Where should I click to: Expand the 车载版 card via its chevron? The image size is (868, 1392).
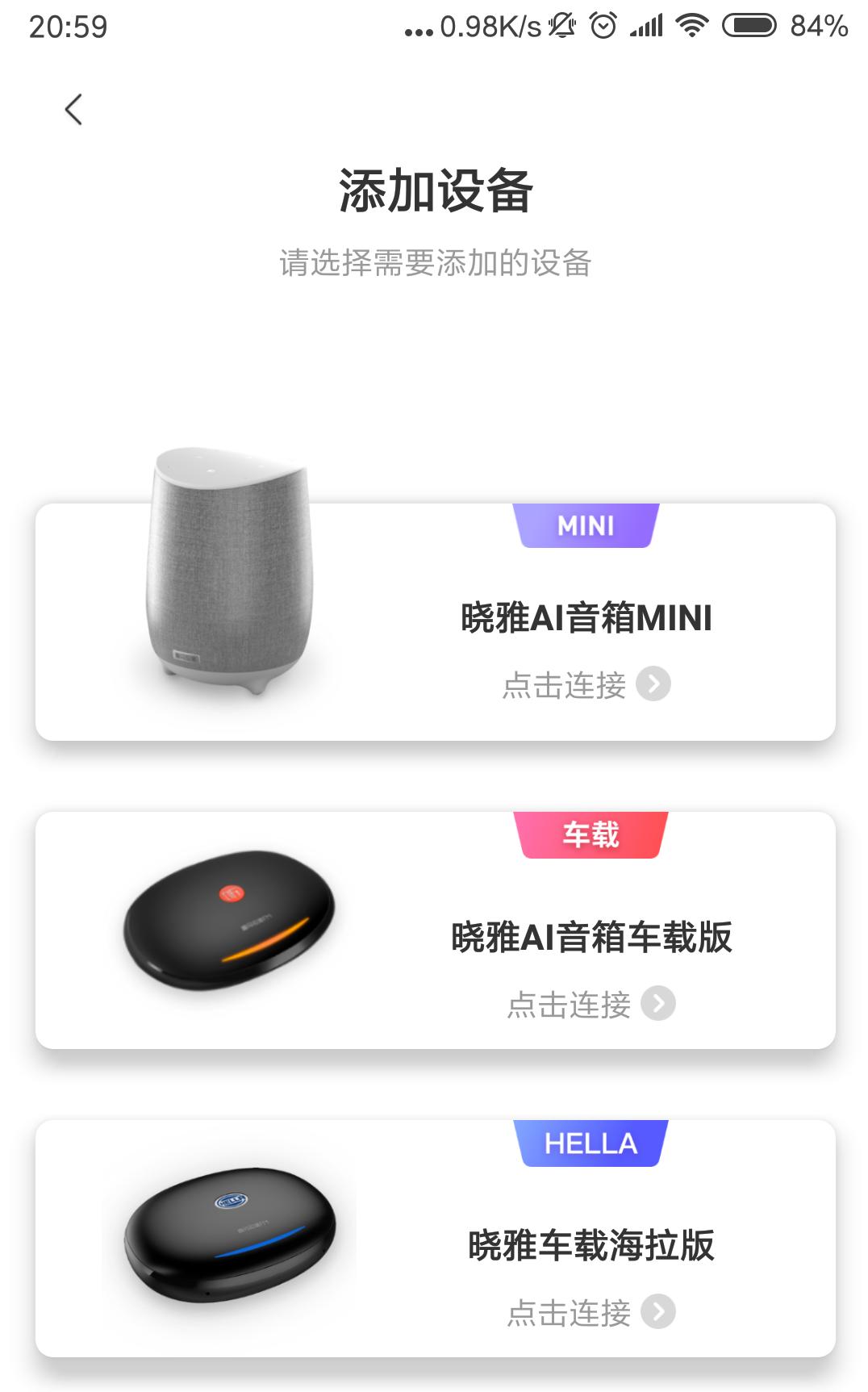(x=661, y=1003)
